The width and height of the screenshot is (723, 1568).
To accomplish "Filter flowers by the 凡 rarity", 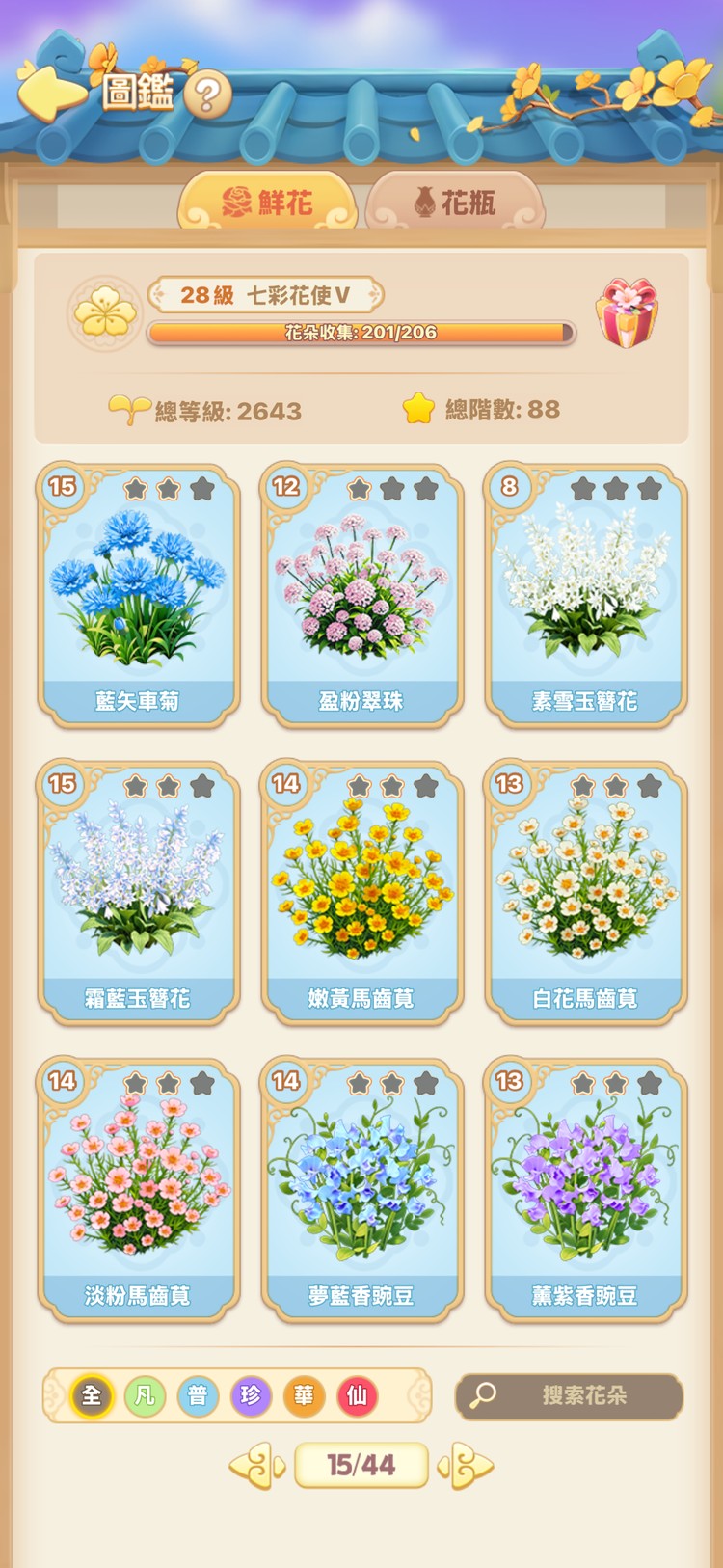I will (145, 1395).
